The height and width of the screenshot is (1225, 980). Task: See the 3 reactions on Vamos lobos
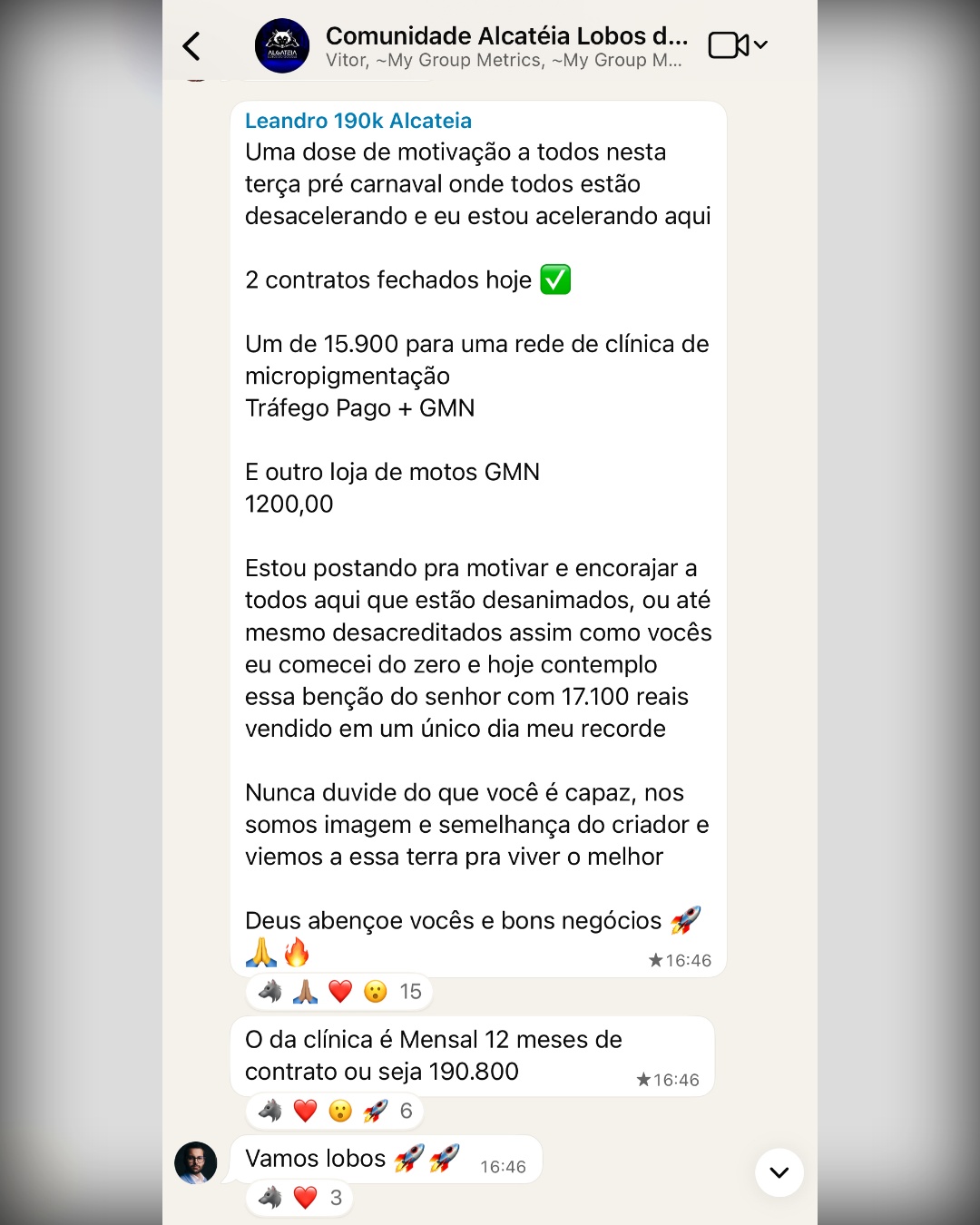click(299, 1198)
